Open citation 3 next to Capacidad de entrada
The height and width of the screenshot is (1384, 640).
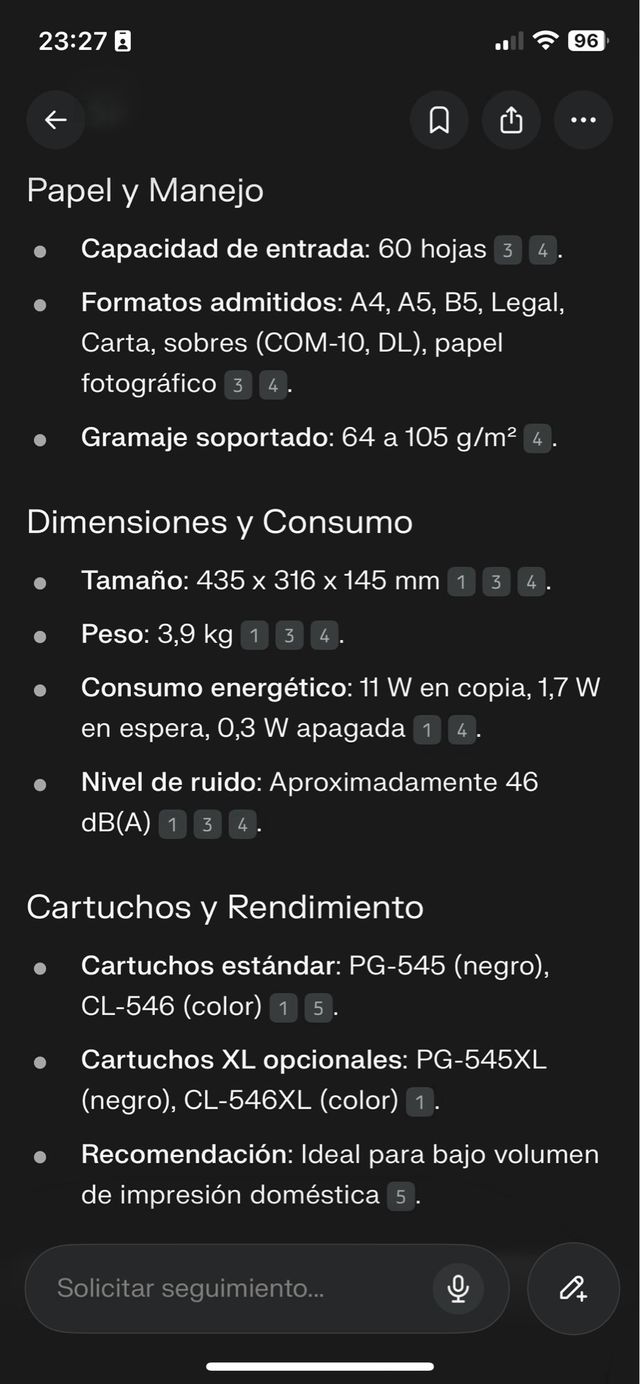[x=507, y=250]
